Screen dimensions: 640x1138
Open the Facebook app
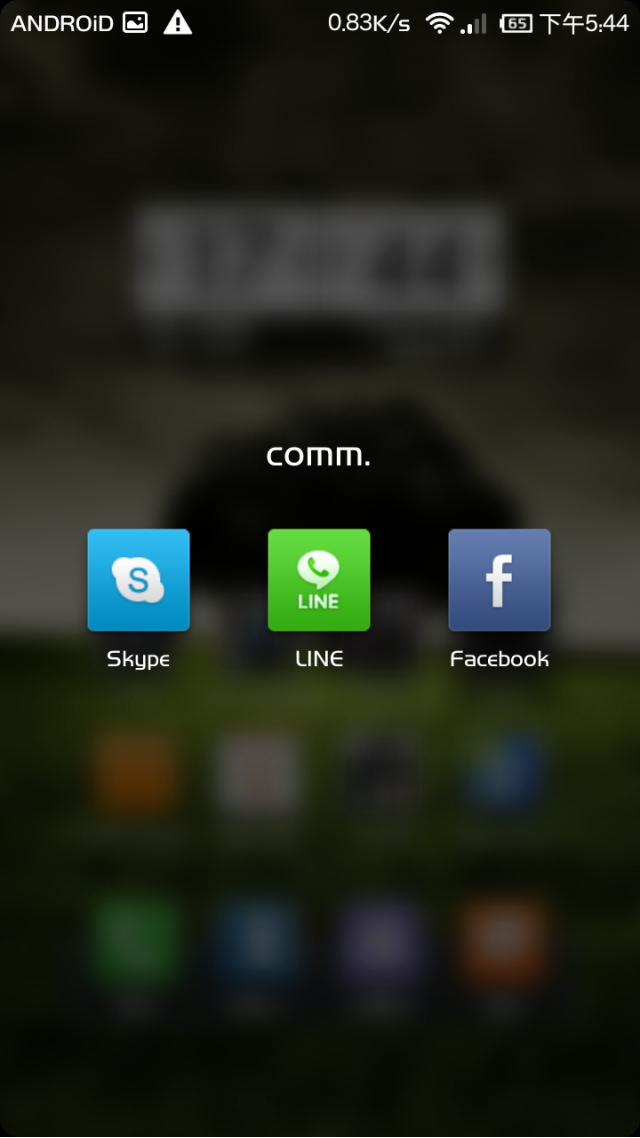[499, 580]
